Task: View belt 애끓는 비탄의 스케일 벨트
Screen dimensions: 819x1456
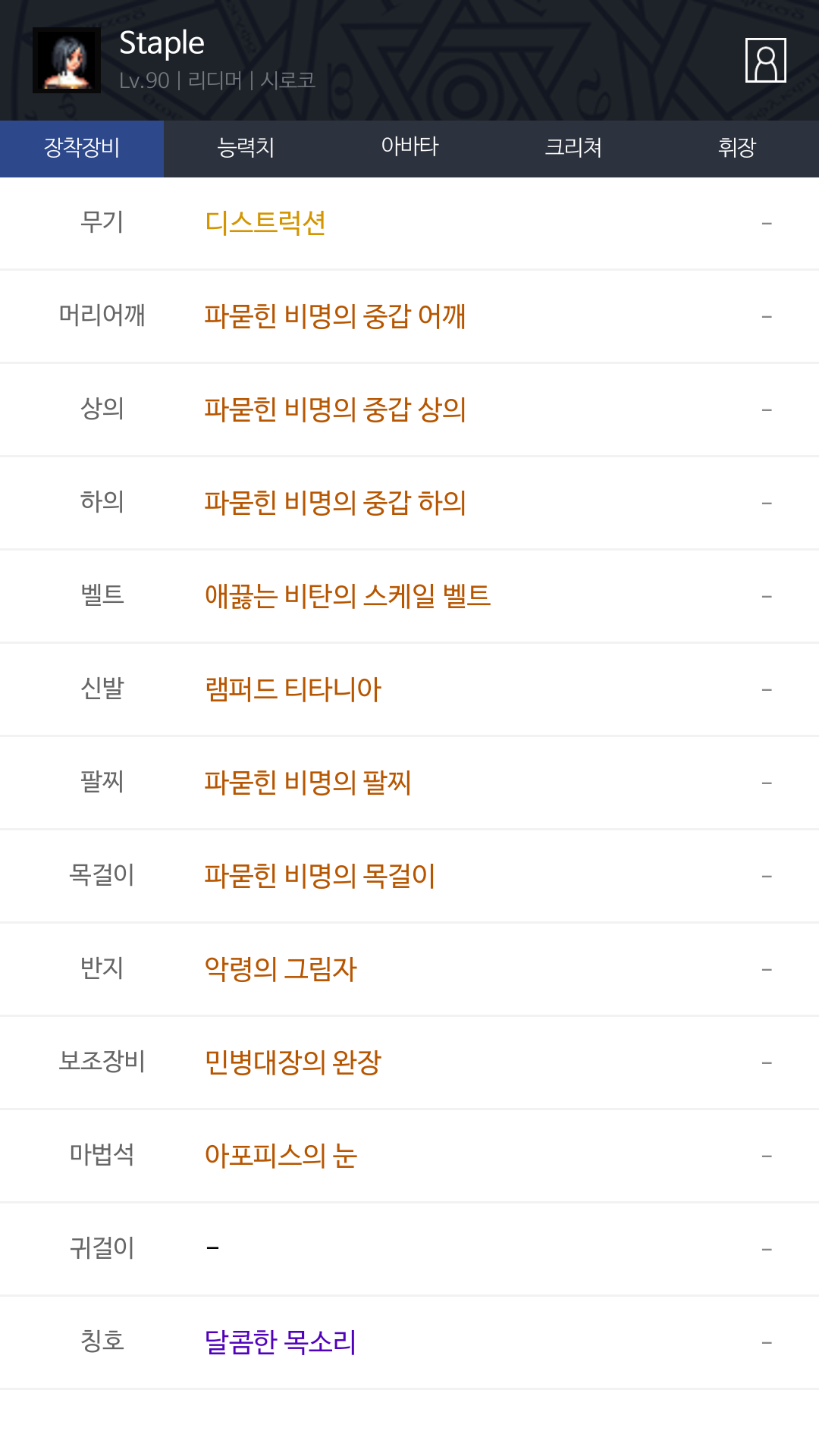Action: [x=347, y=596]
